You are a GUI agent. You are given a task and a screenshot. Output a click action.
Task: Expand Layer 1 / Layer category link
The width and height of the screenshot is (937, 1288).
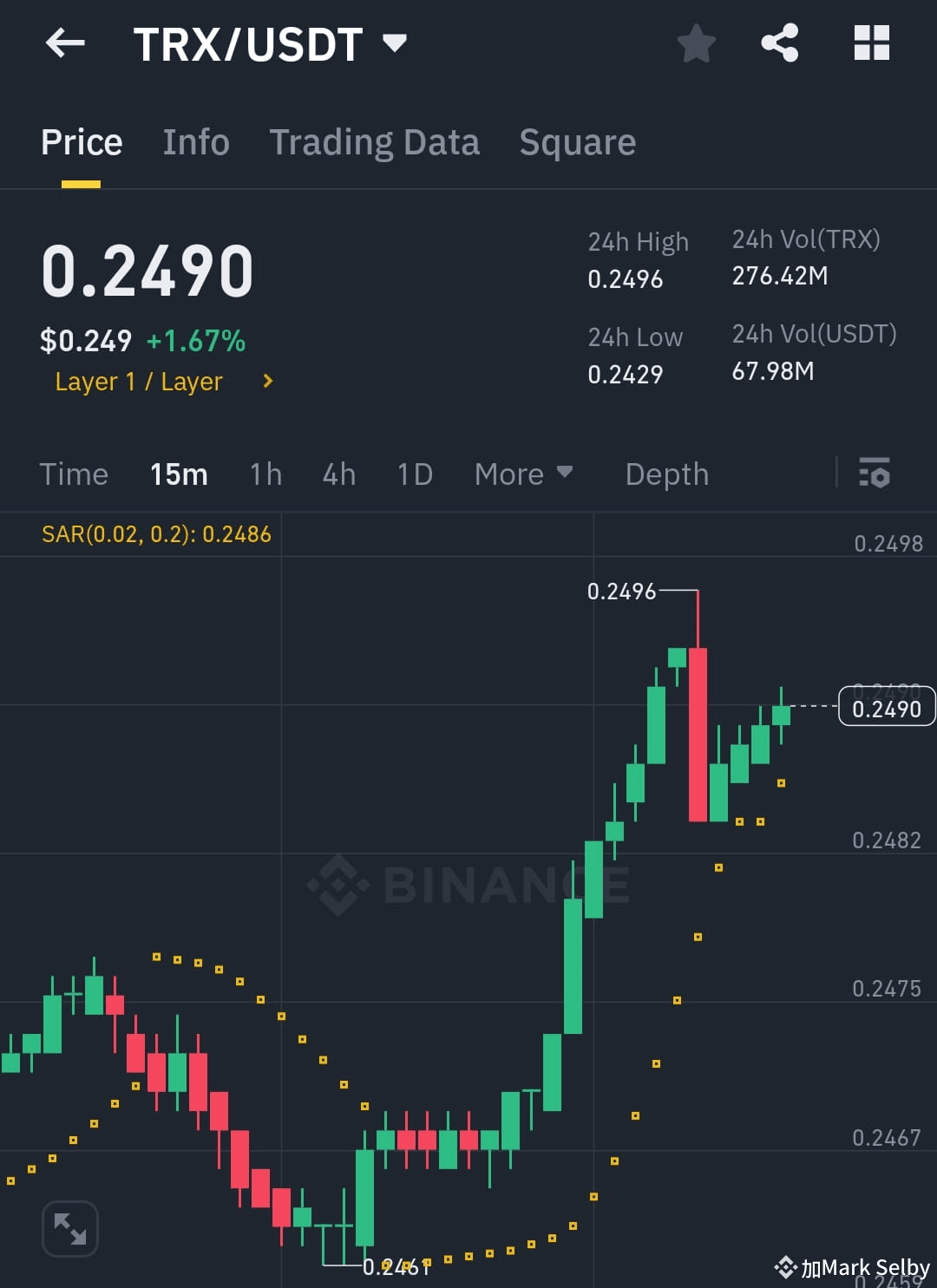161,382
